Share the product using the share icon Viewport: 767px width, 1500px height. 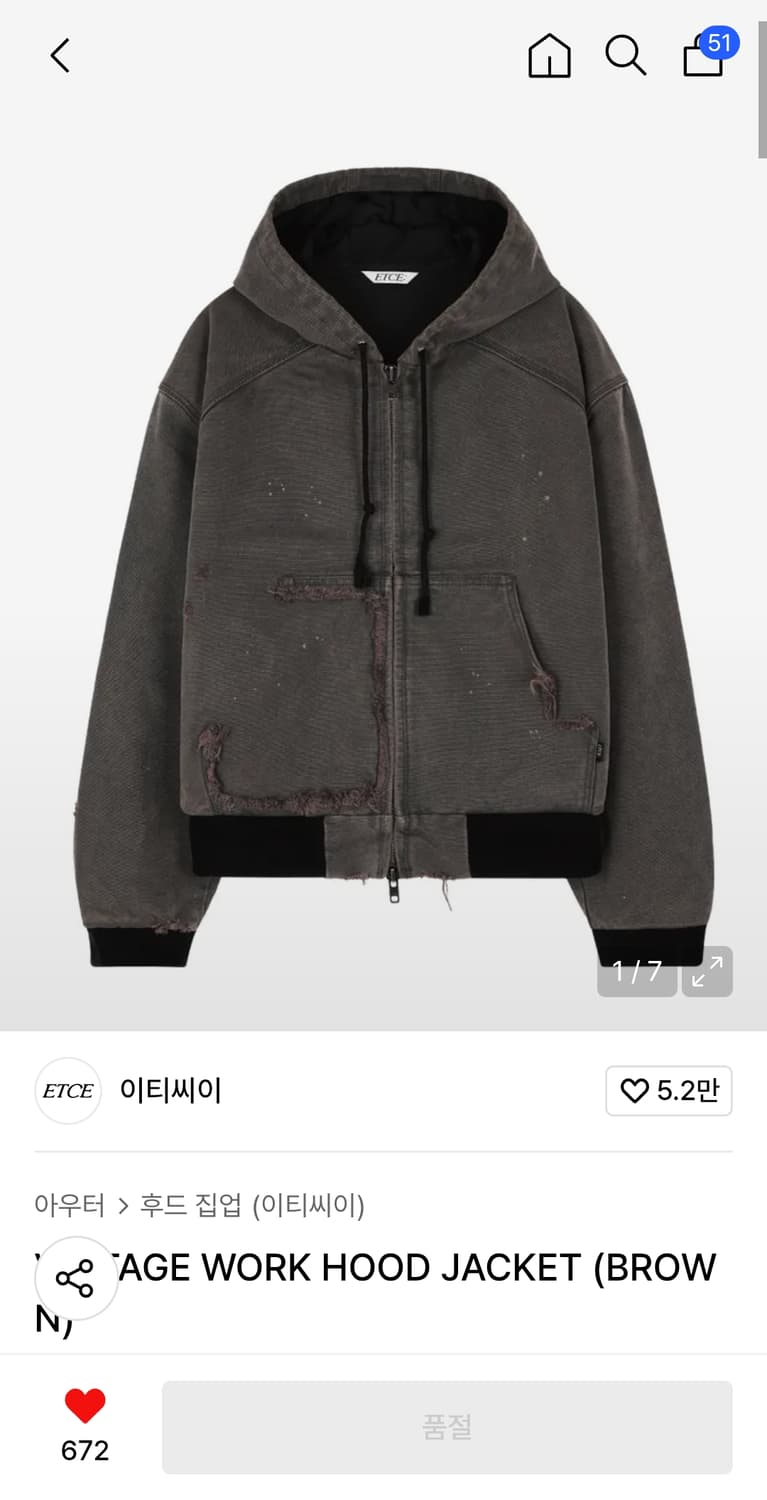pos(76,1277)
